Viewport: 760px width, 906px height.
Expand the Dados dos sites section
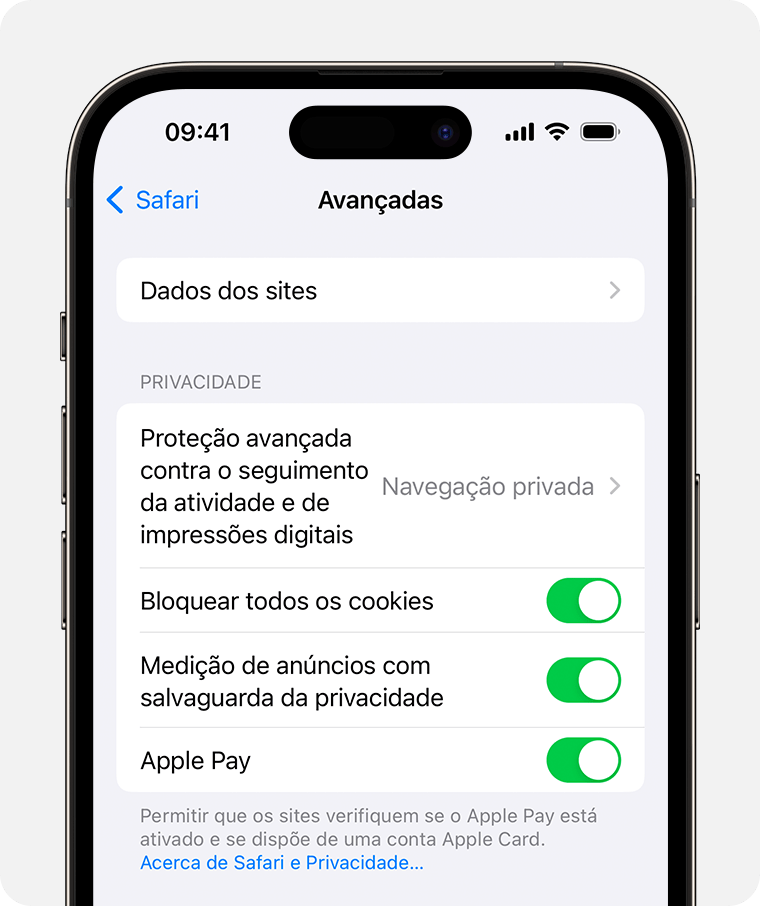[x=380, y=290]
